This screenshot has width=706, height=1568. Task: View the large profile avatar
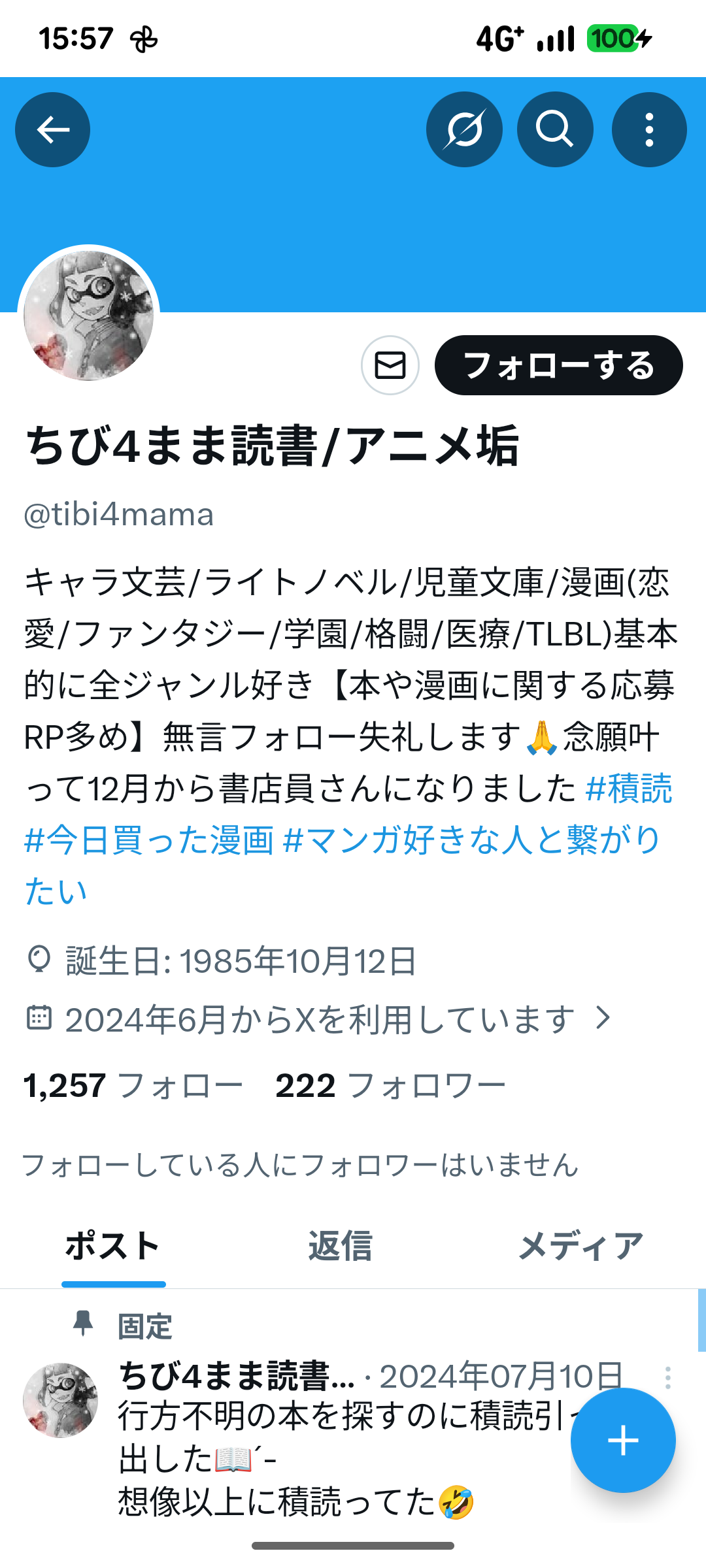click(x=89, y=316)
